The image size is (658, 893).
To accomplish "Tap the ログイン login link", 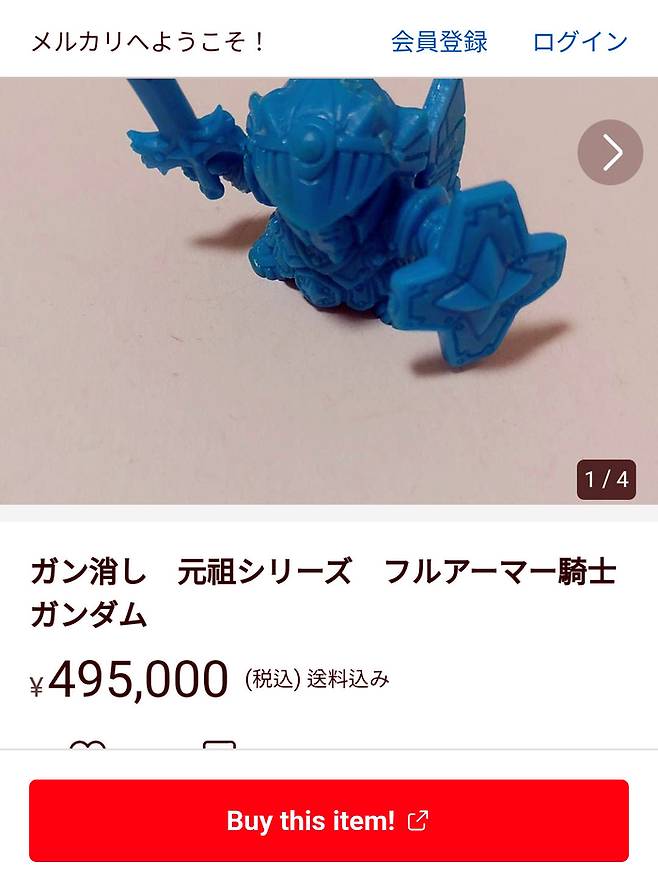I will [580, 42].
